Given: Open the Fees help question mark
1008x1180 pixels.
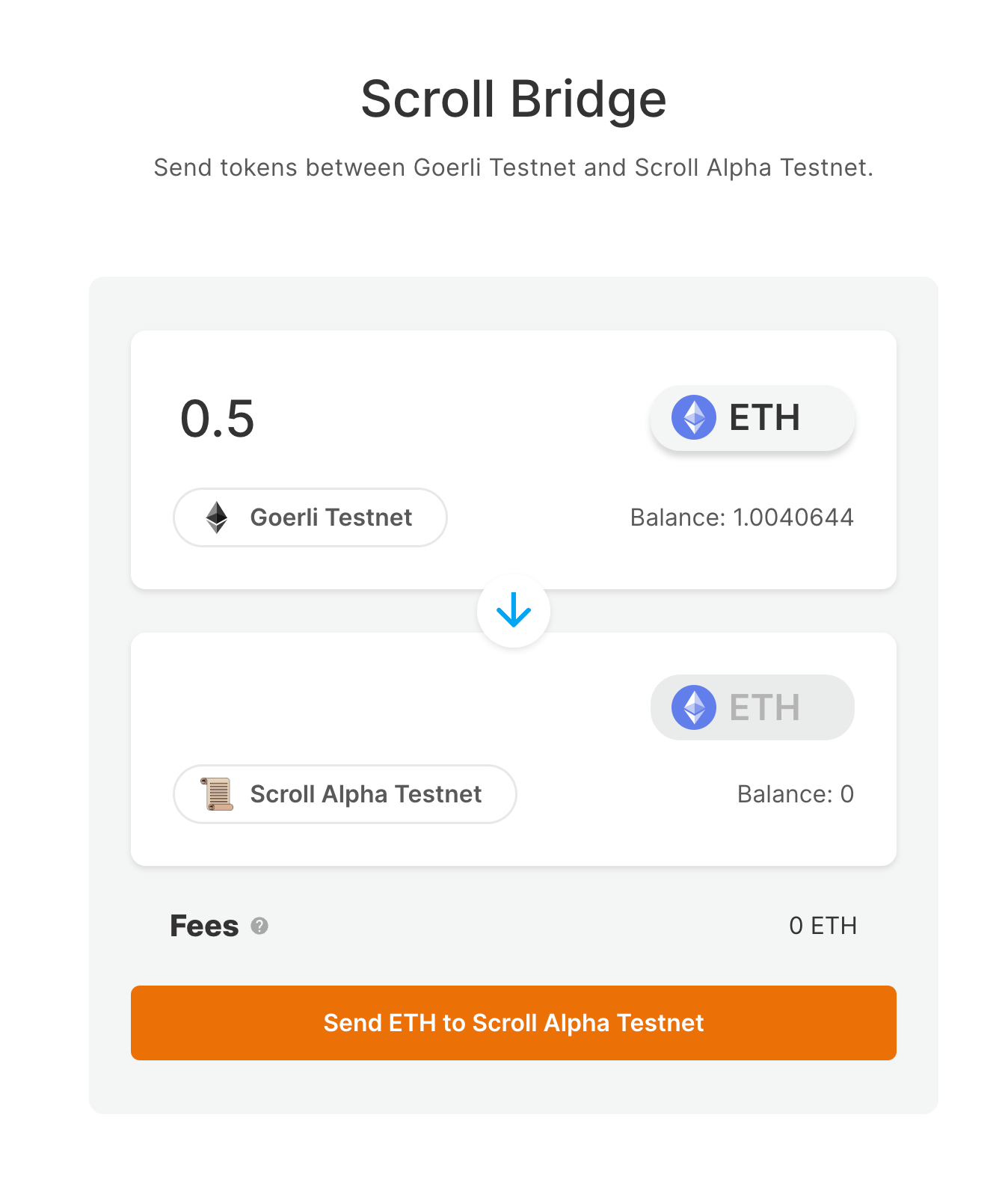Looking at the screenshot, I should tap(259, 926).
